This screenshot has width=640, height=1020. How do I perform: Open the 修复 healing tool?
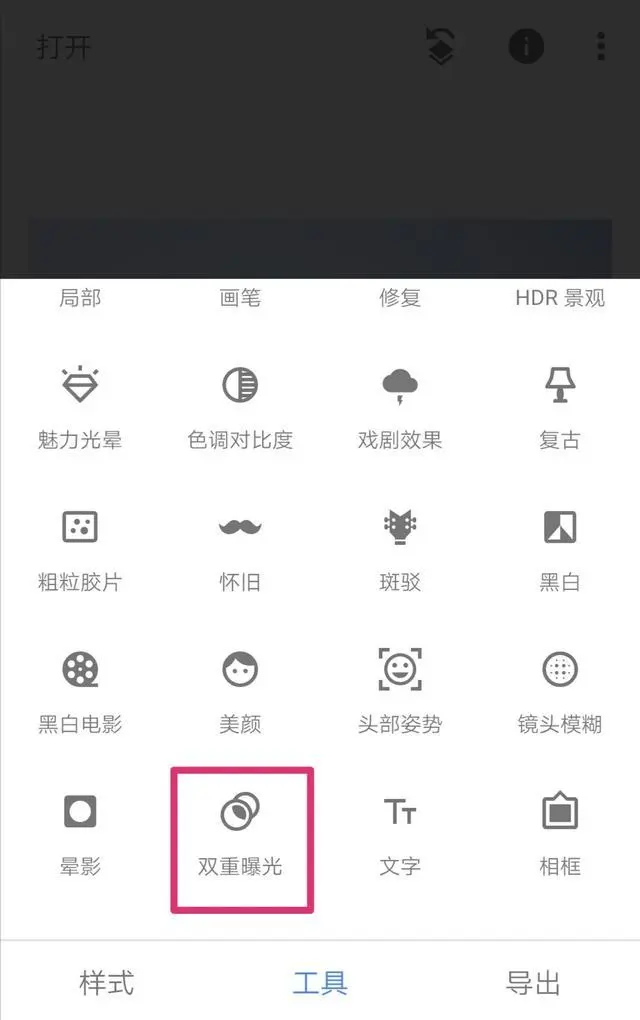[x=400, y=298]
